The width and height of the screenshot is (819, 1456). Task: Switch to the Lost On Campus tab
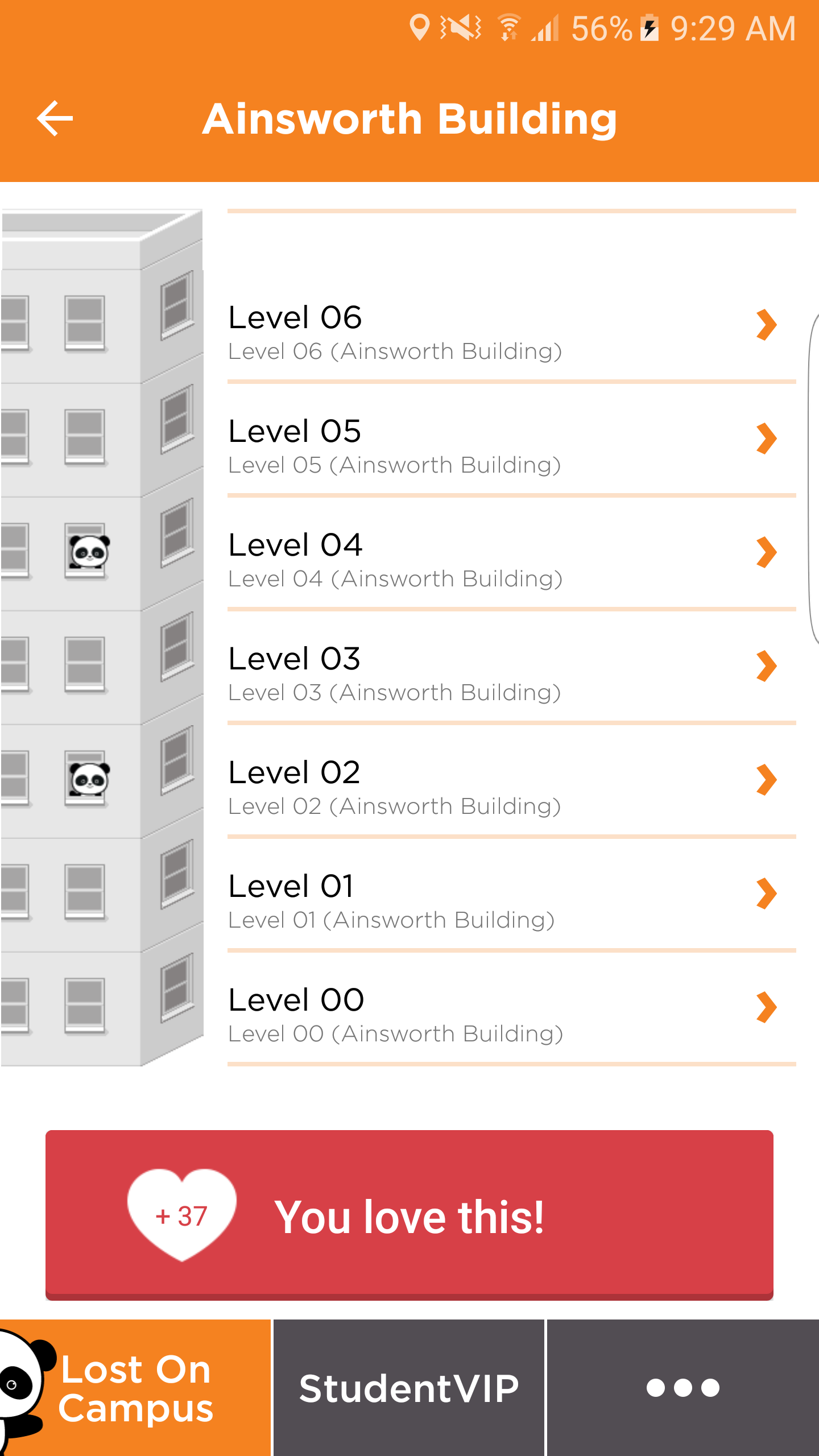(135, 1388)
